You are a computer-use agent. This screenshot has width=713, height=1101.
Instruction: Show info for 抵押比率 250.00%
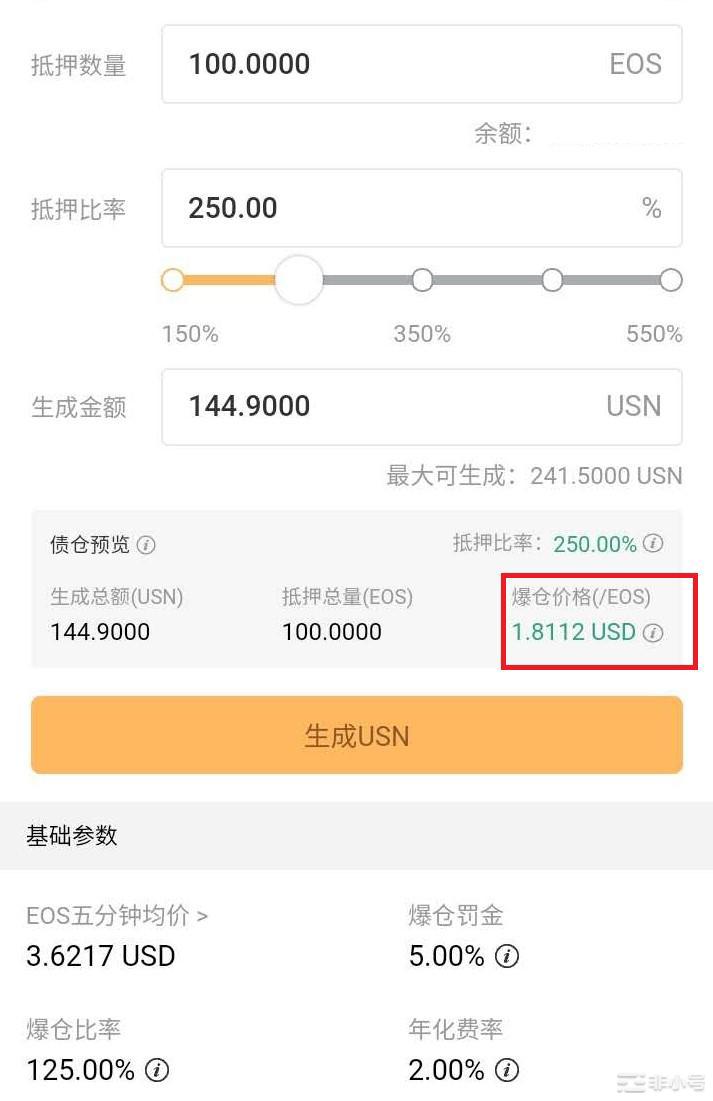coord(653,544)
